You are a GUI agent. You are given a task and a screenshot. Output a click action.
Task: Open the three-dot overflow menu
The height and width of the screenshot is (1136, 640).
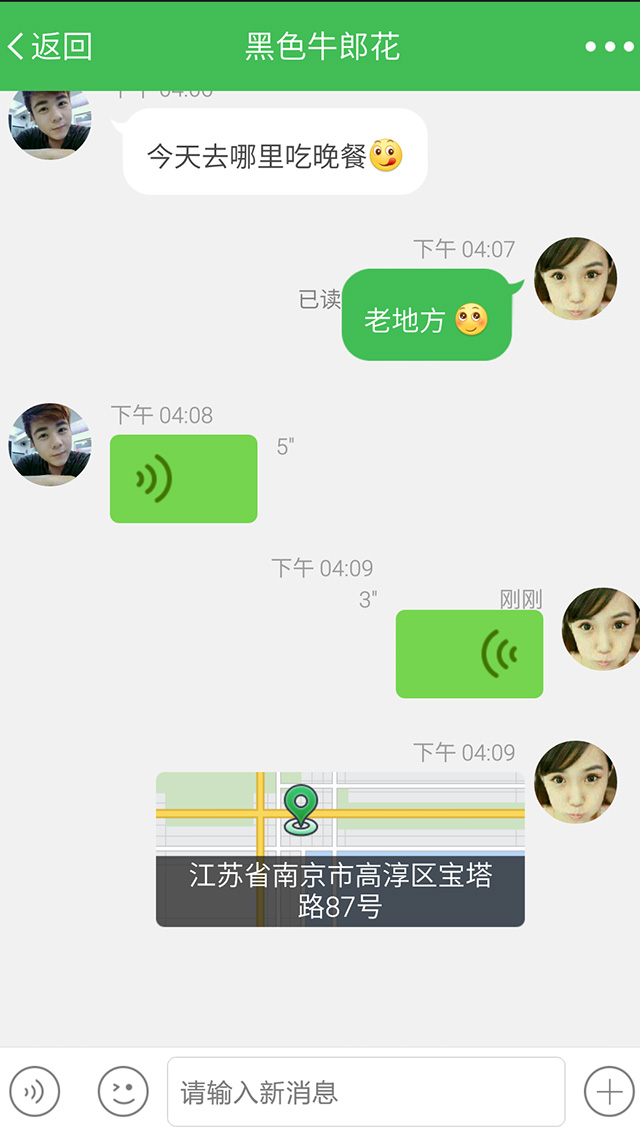point(608,47)
